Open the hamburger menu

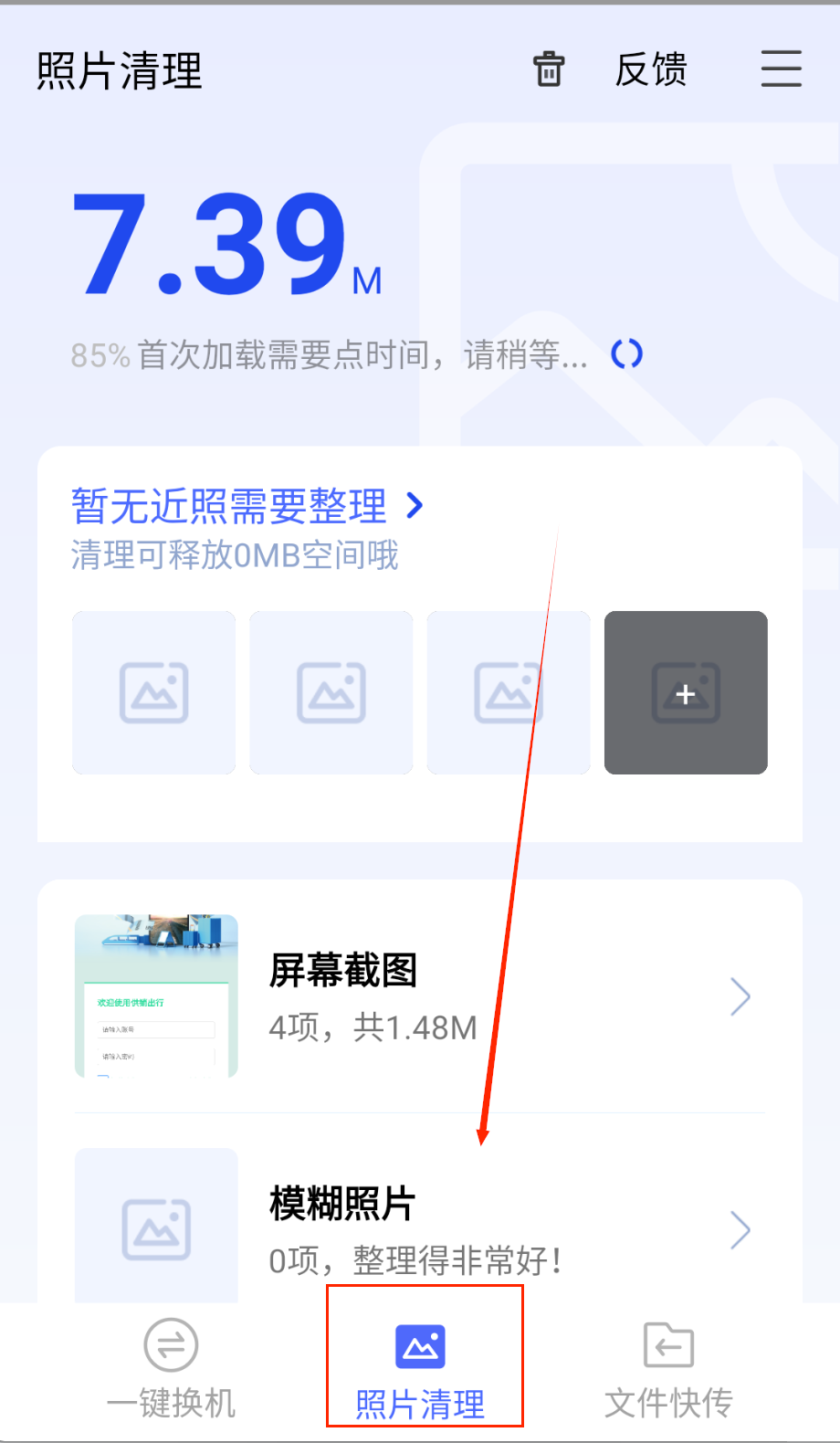[x=781, y=69]
